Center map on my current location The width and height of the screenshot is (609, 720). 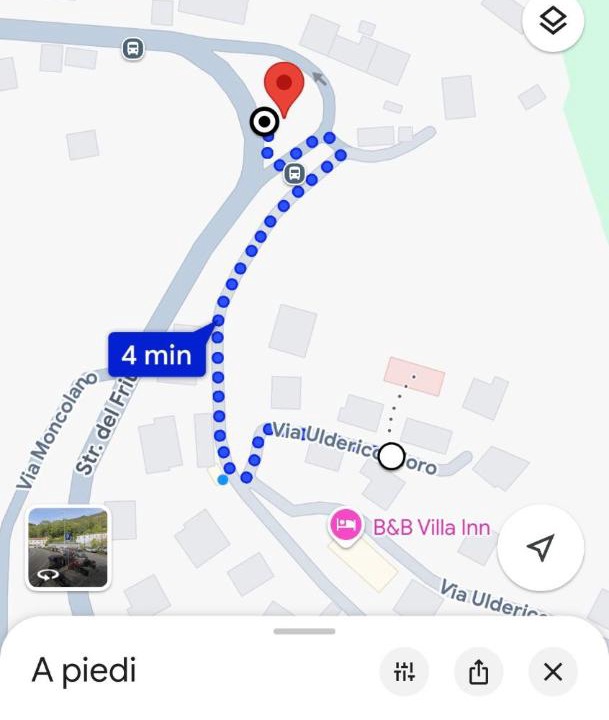pos(541,547)
